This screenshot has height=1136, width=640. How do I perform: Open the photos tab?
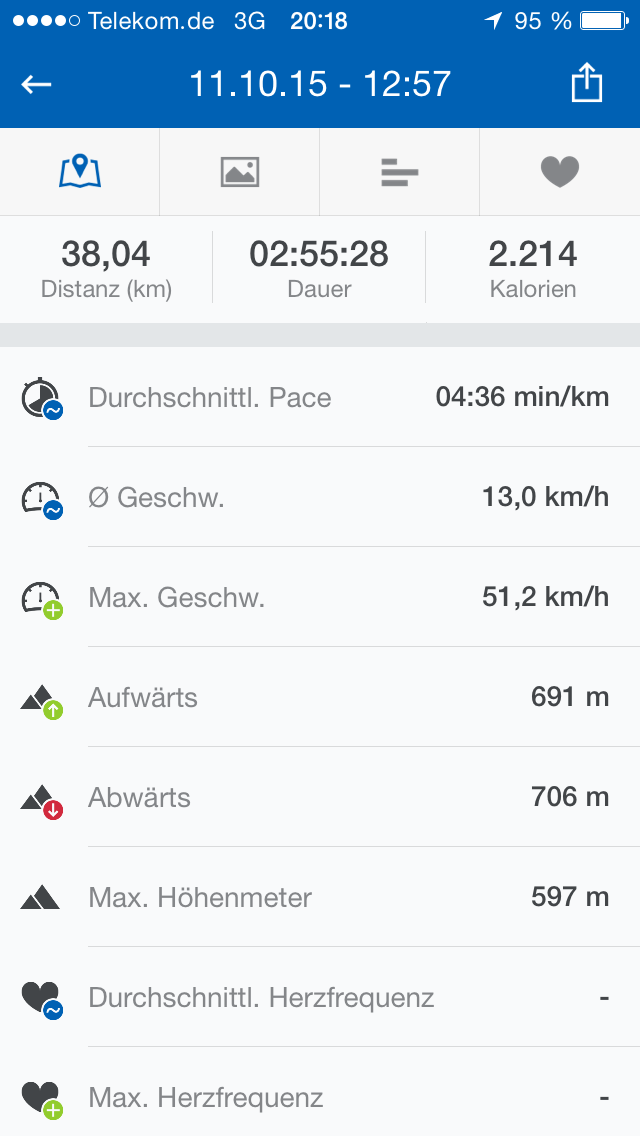pos(240,172)
